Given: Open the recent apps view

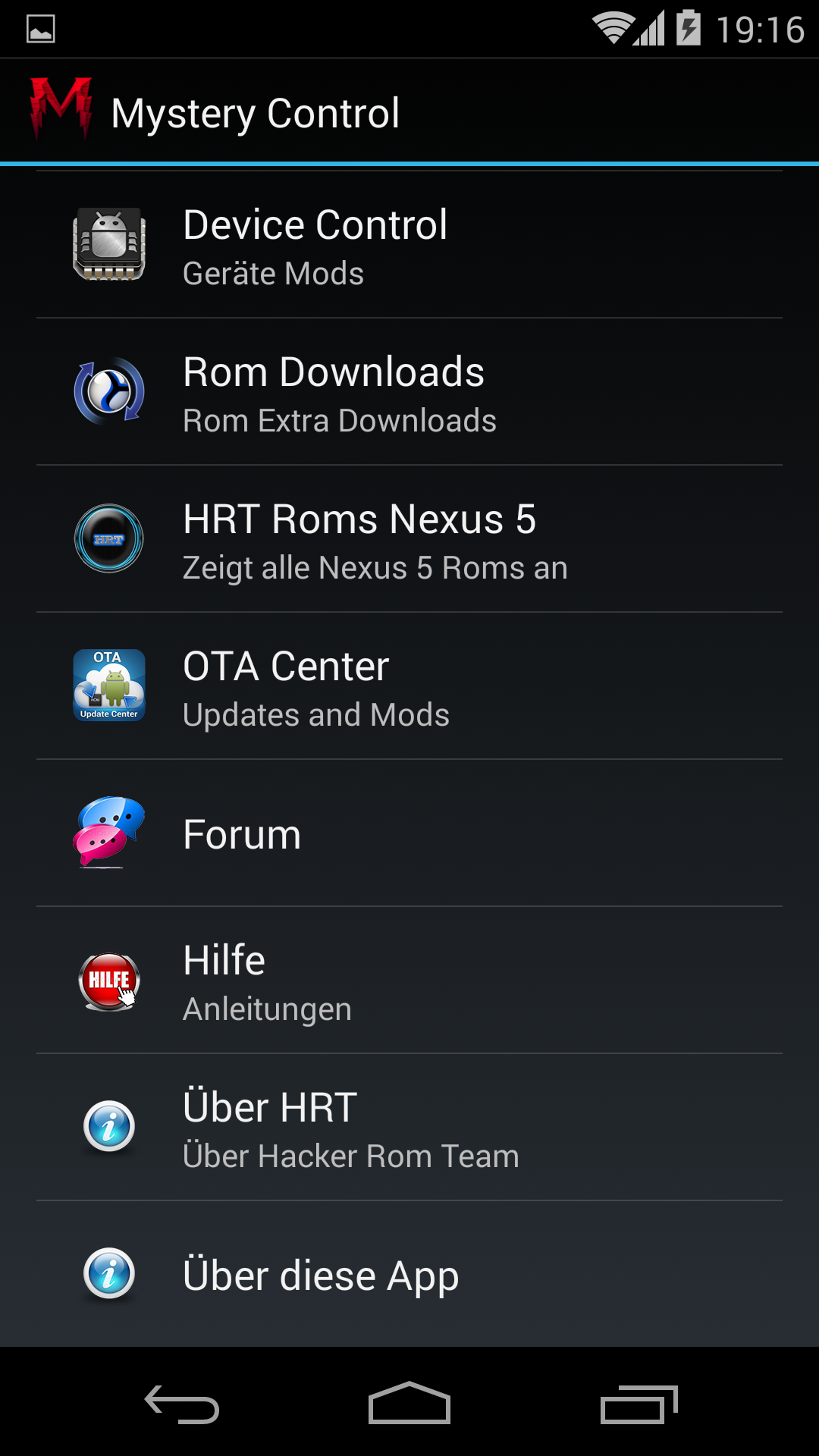Looking at the screenshot, I should click(x=639, y=1403).
